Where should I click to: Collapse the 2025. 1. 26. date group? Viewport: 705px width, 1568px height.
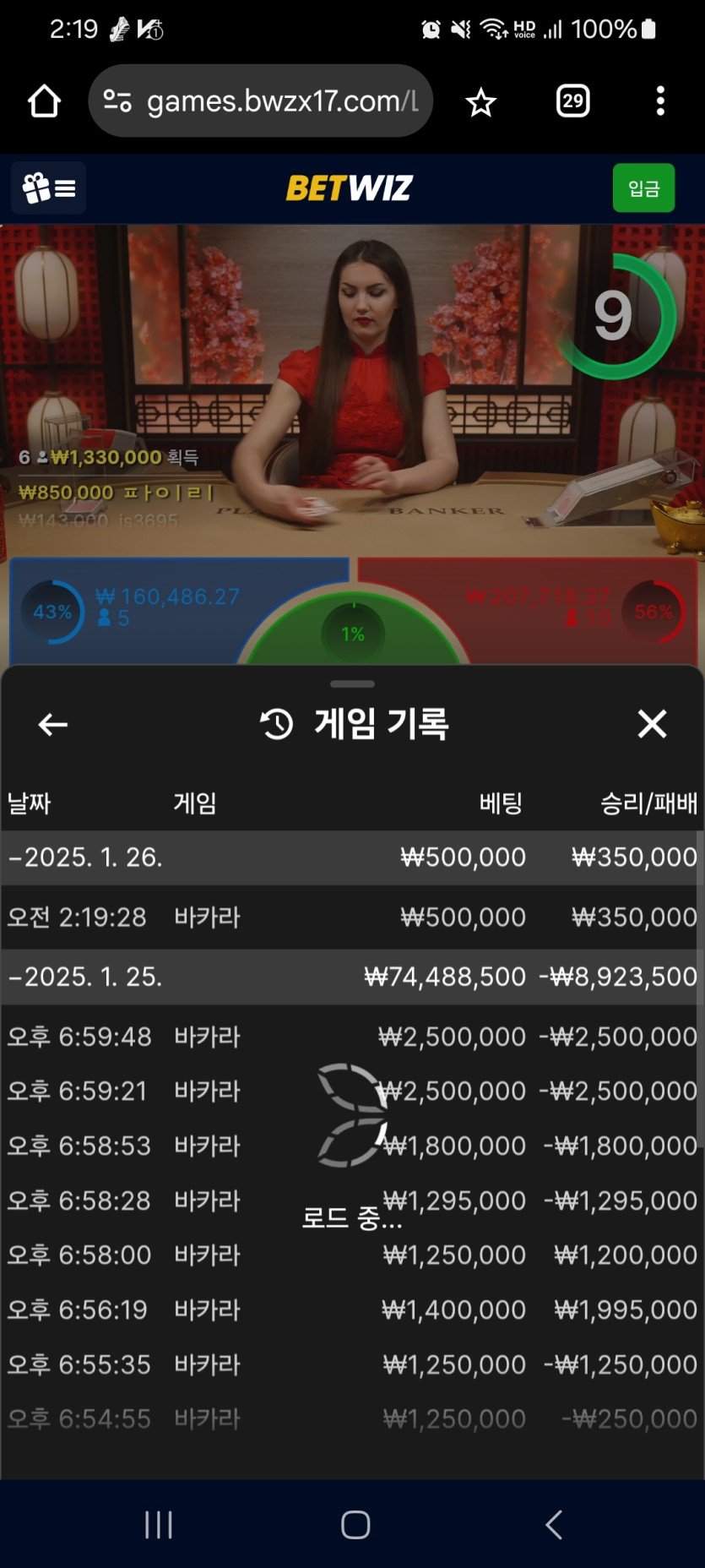coord(84,857)
